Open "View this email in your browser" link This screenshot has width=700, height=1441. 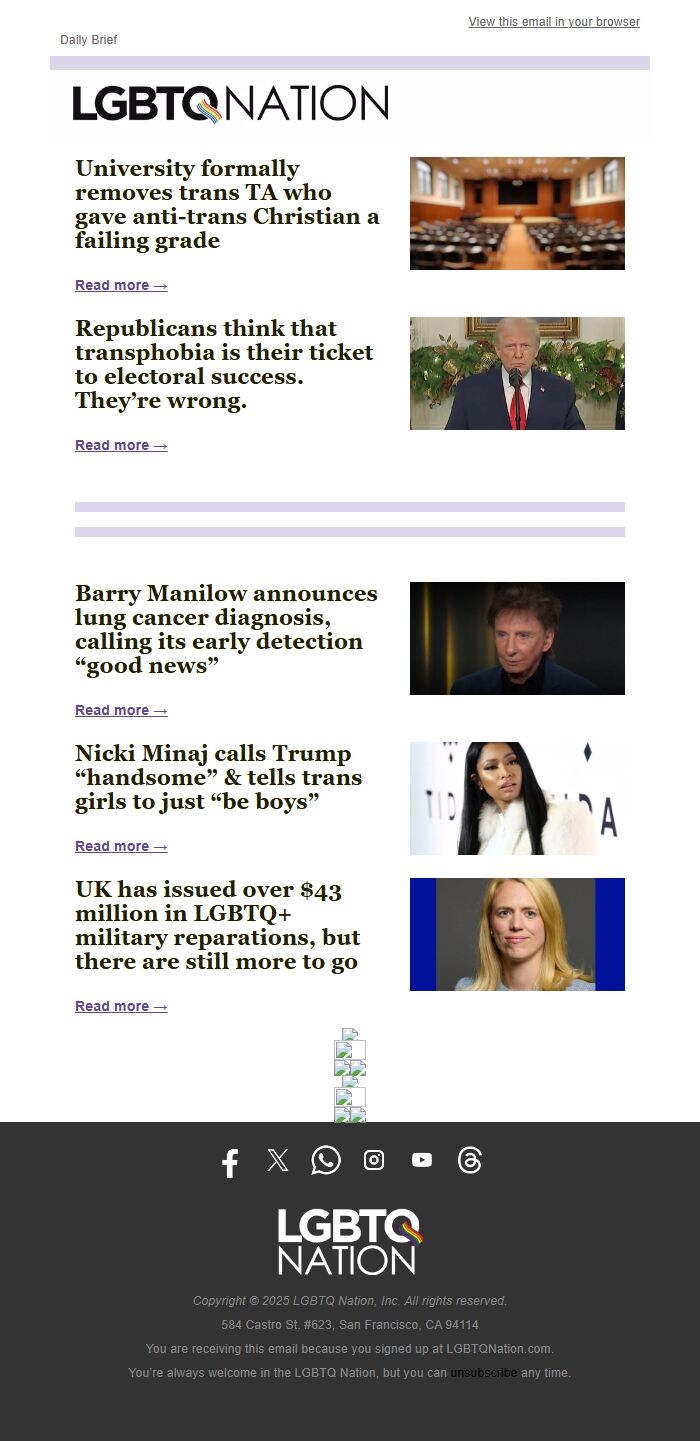(554, 22)
